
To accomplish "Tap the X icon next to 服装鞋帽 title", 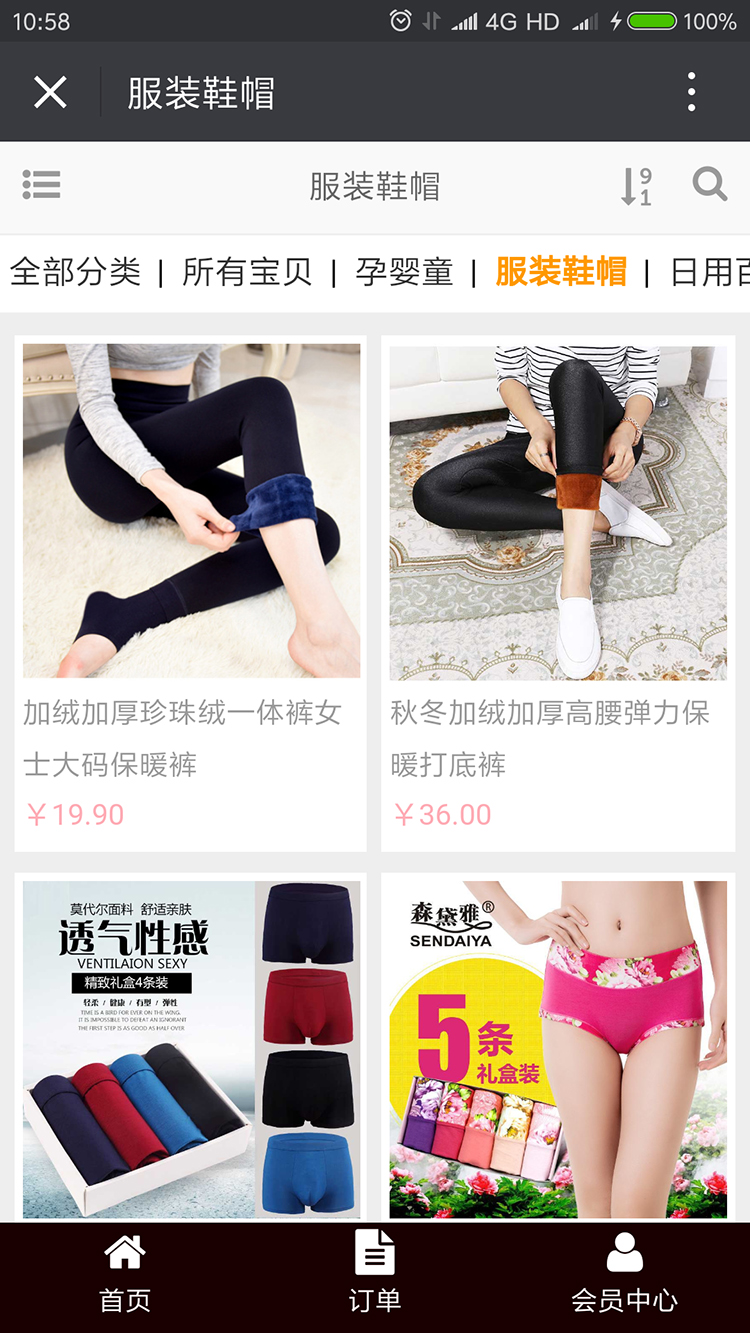I will coord(48,91).
